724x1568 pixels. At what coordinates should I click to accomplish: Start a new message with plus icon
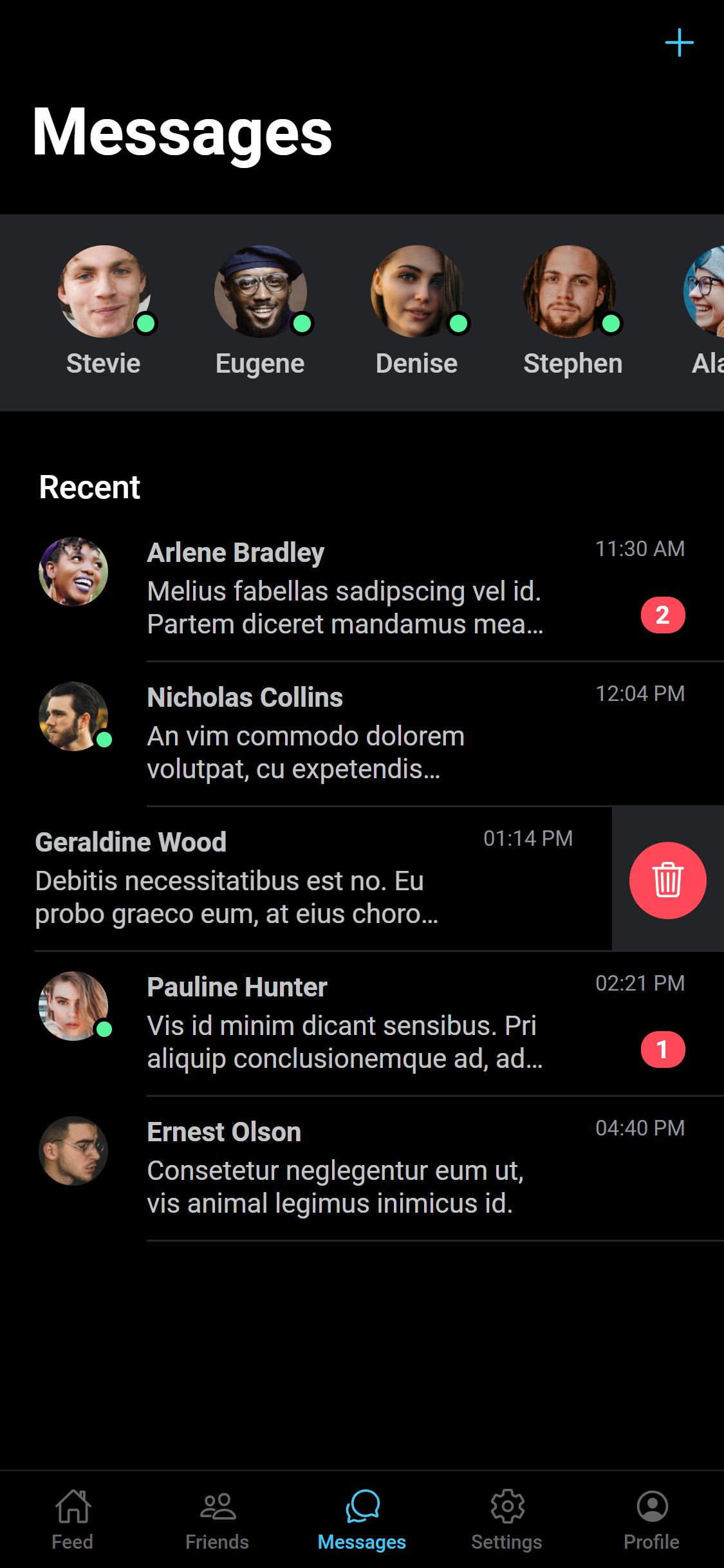(679, 43)
